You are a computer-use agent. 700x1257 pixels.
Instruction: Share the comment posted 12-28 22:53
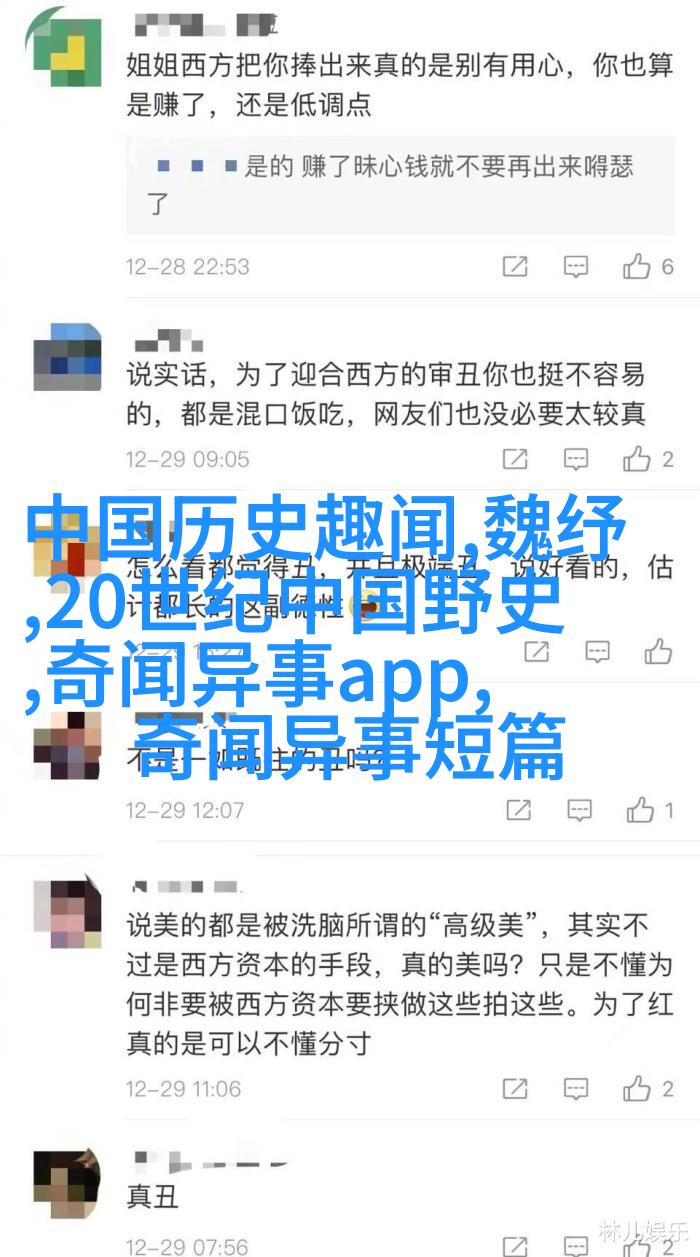[515, 266]
